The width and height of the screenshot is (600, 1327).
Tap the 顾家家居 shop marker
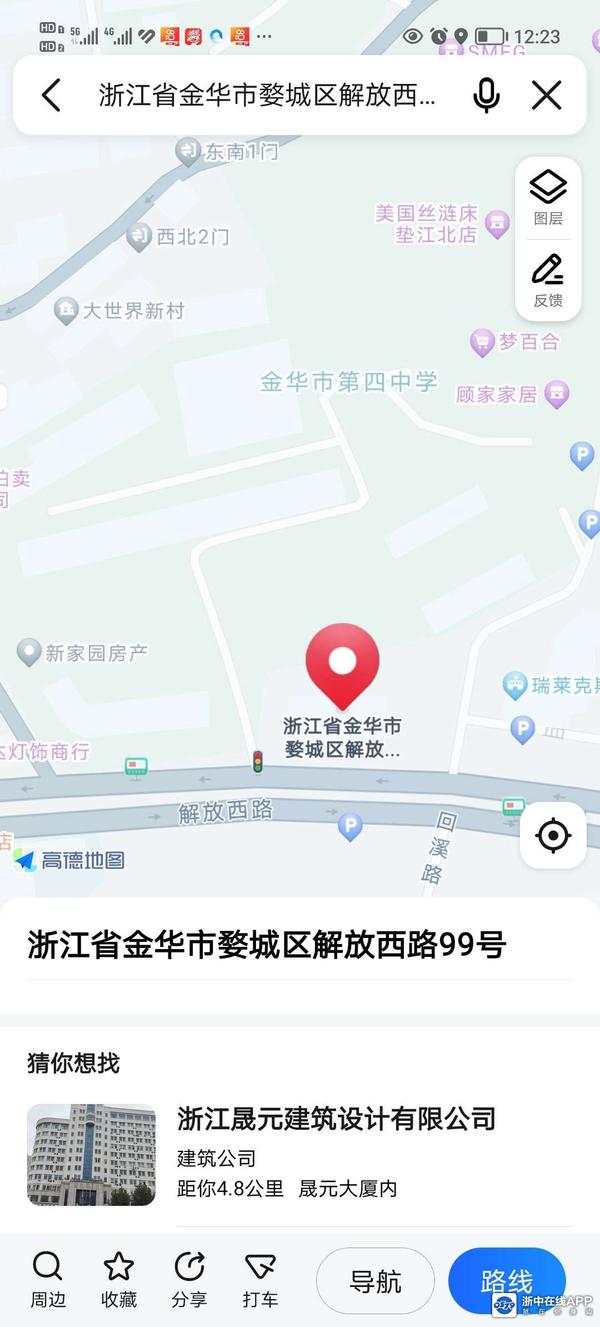tap(557, 394)
